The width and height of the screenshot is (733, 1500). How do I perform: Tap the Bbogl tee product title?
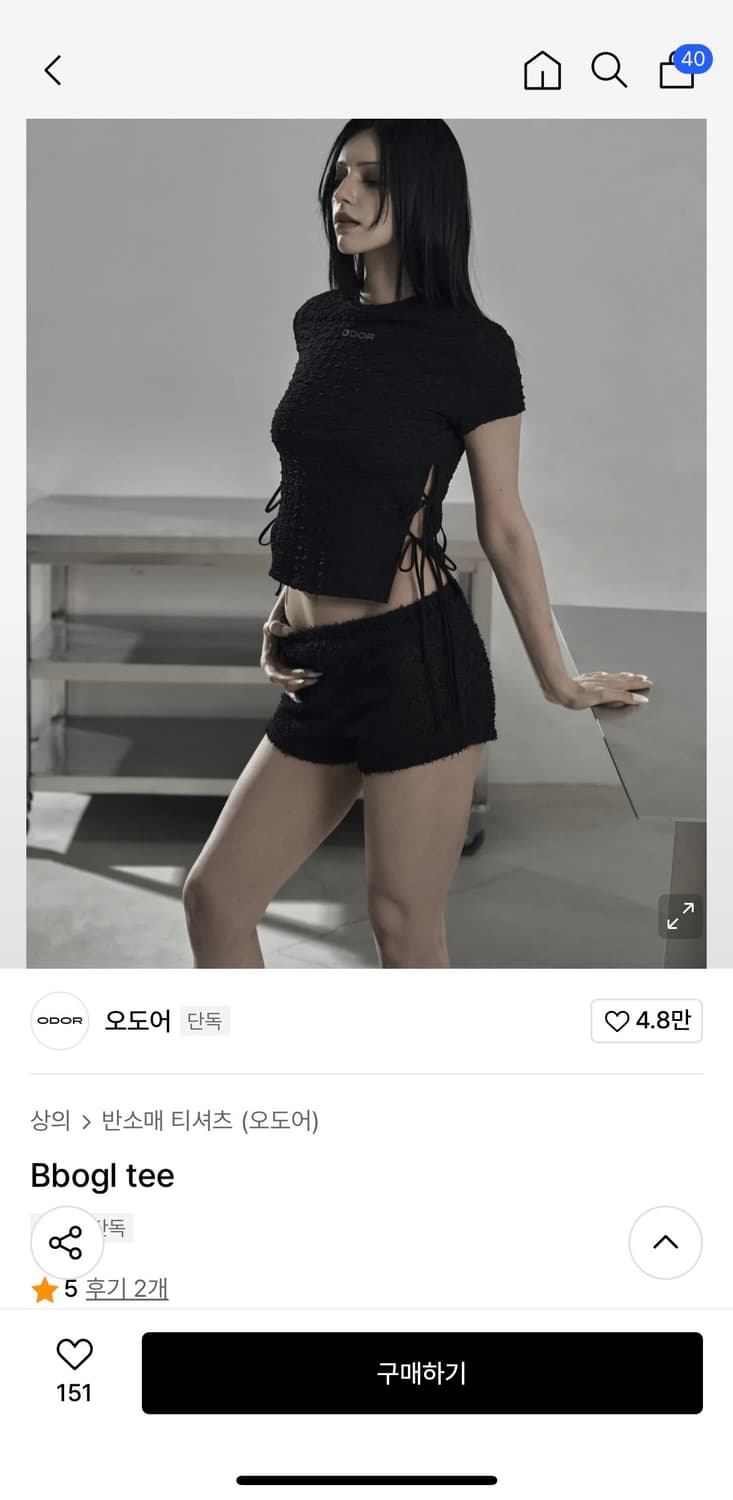tap(102, 1176)
